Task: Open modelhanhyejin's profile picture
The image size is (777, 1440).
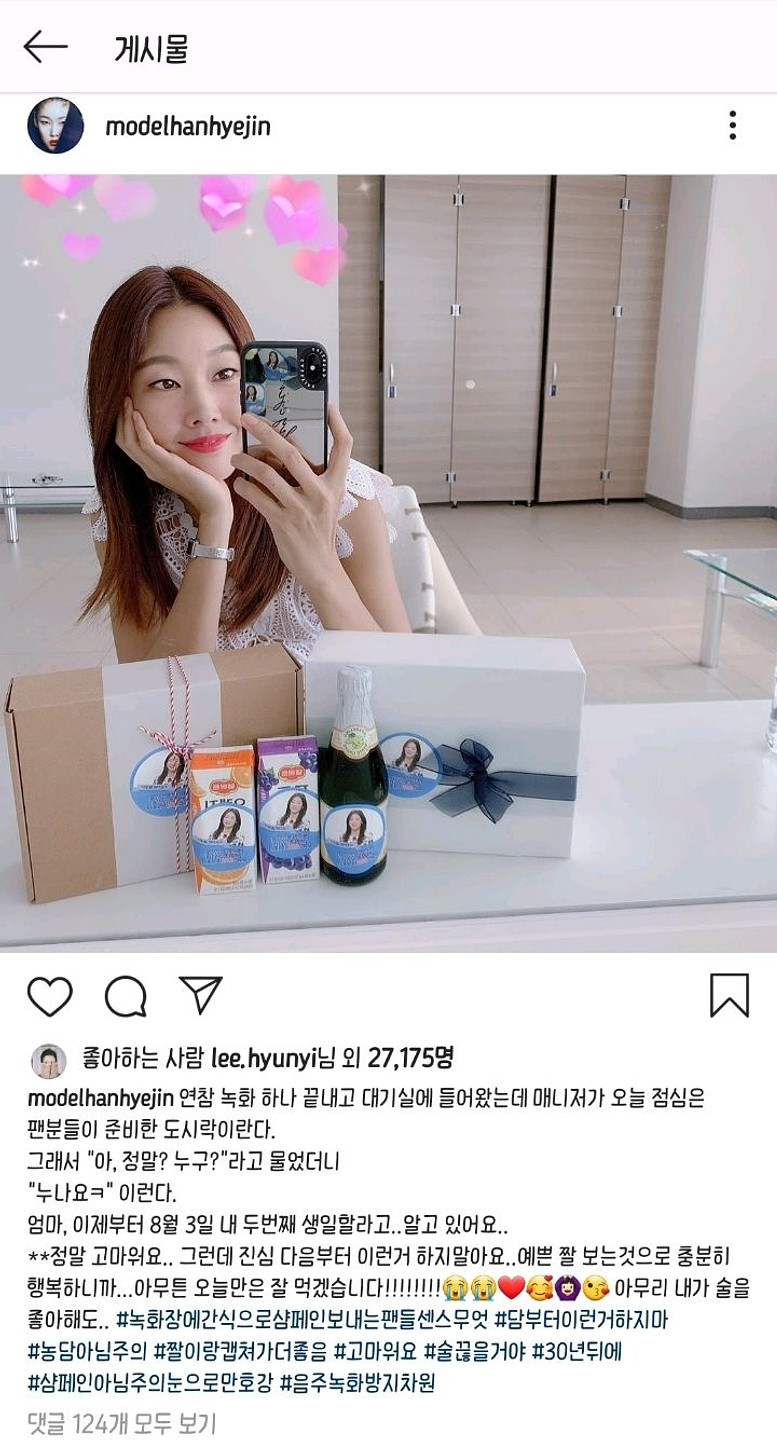Action: point(55,125)
